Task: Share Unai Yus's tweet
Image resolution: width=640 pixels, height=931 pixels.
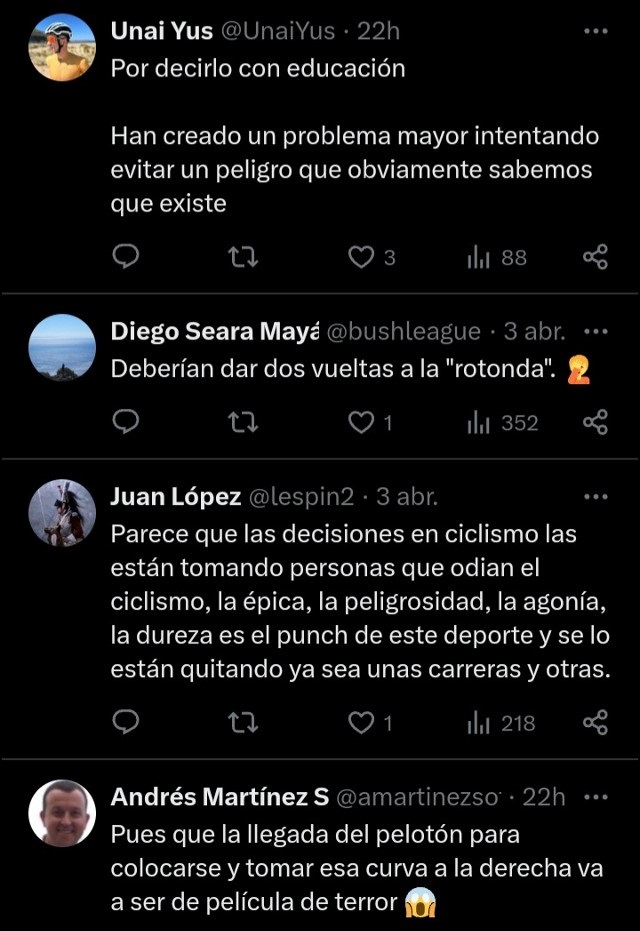Action: click(595, 258)
